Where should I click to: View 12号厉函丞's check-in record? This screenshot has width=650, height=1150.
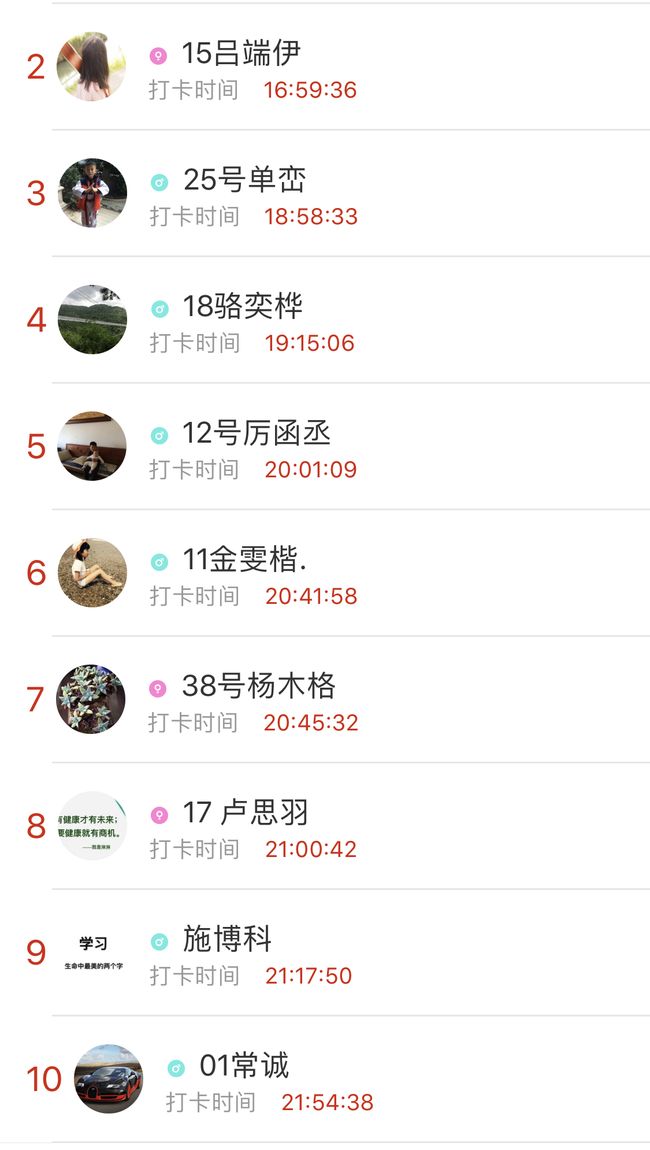tap(325, 446)
